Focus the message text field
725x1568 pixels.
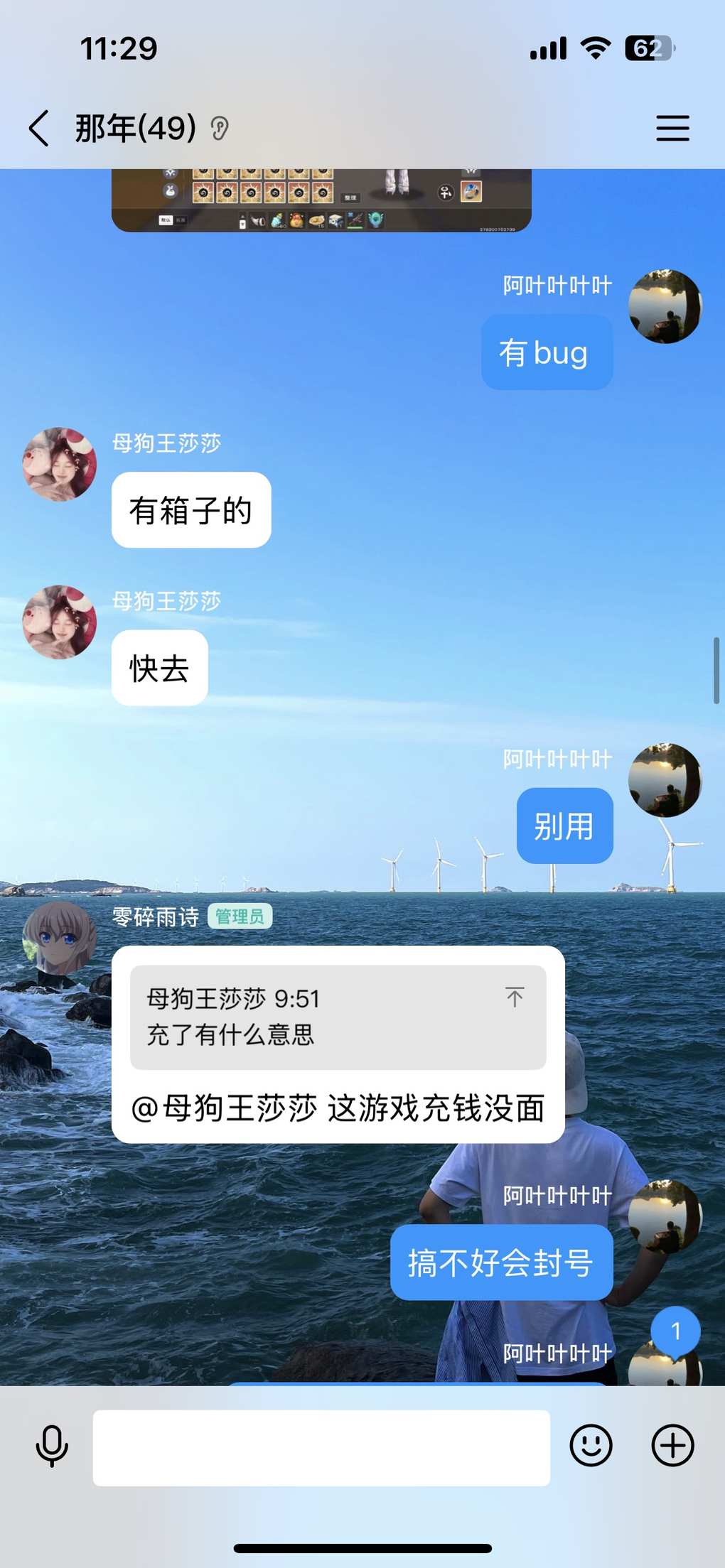click(321, 1447)
